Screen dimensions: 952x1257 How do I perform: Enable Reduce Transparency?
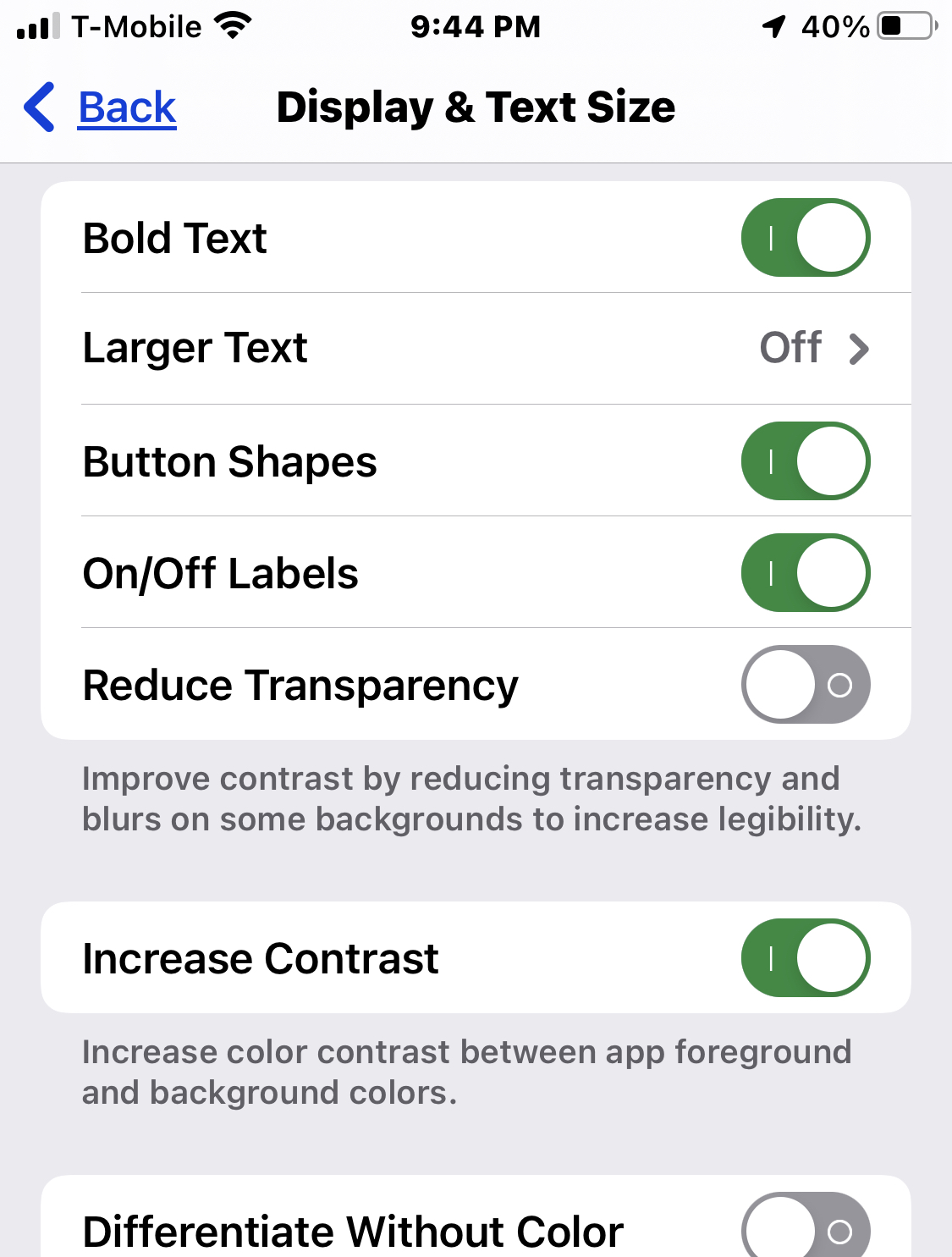[x=805, y=685]
